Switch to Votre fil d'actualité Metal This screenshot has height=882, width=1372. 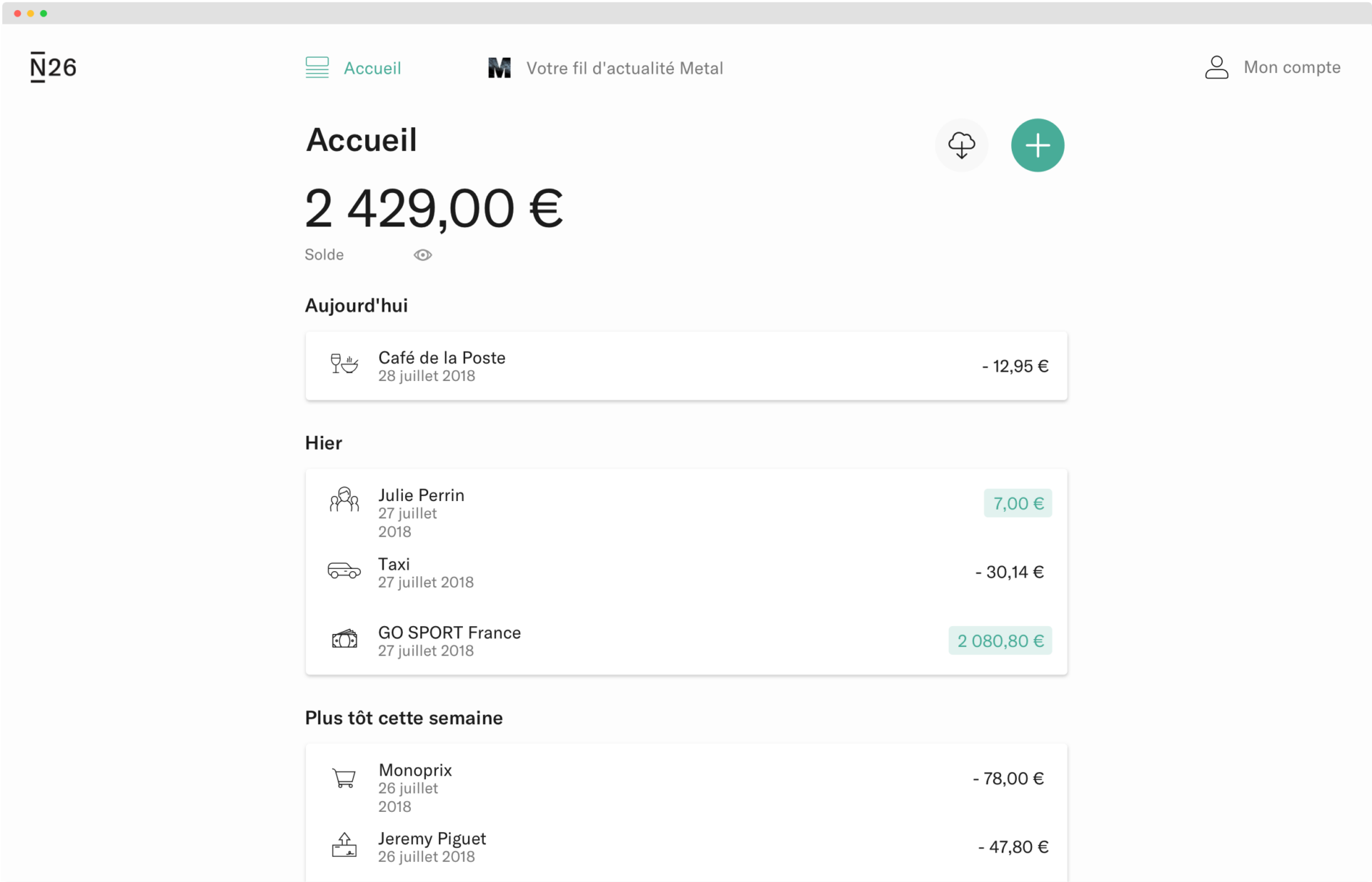pos(606,68)
